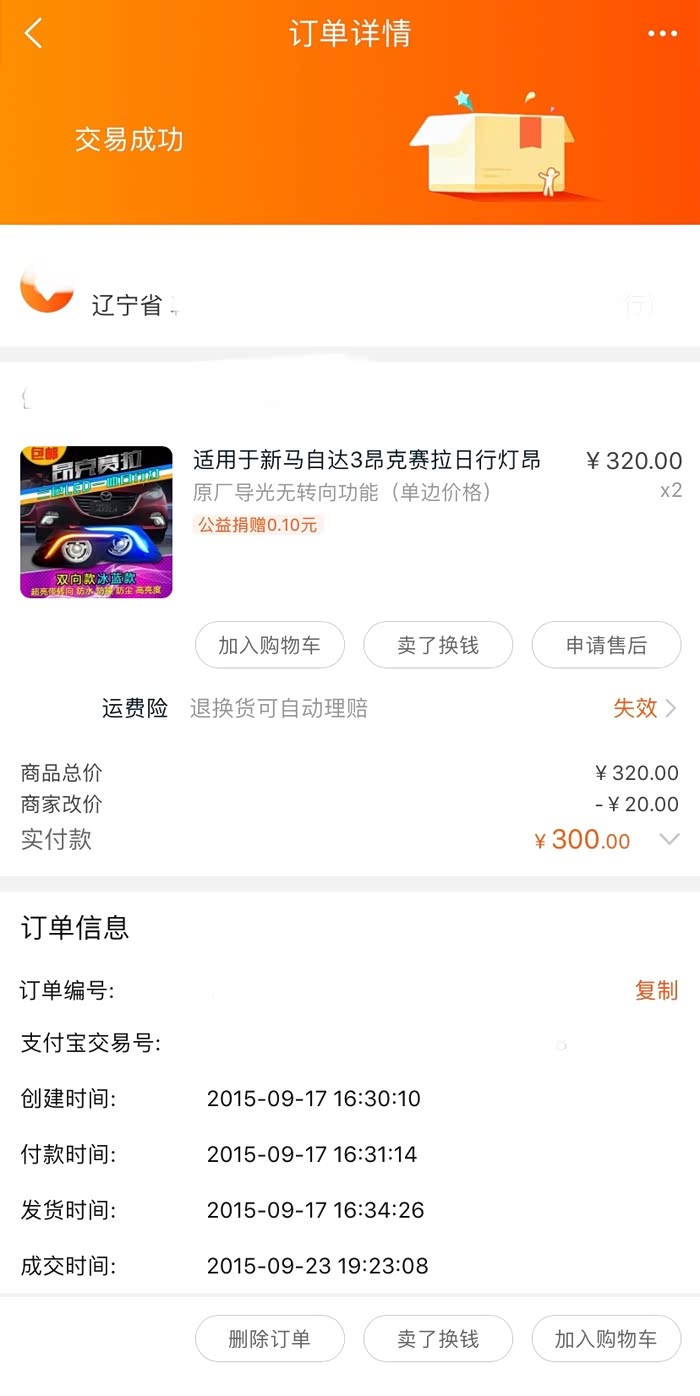Screen dimensions: 700x1396
Task: Go back from order details
Action: pos(34,34)
